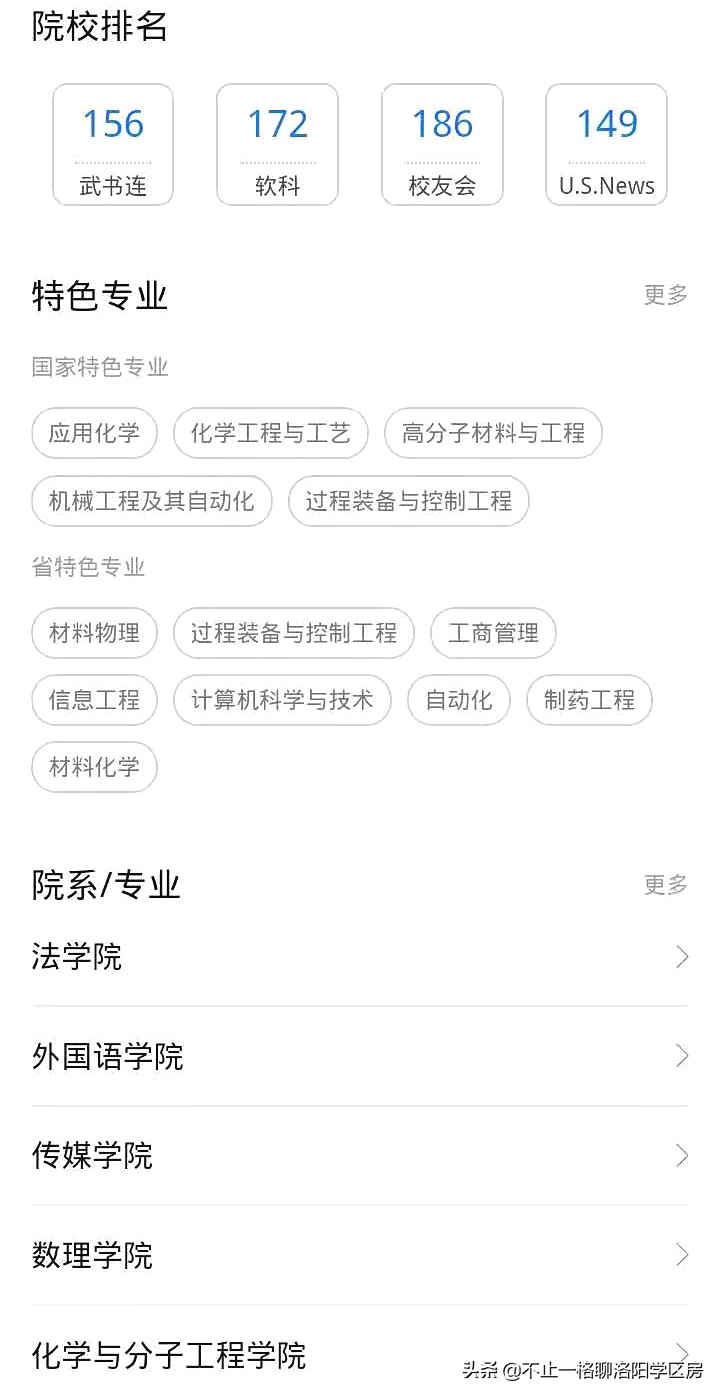The height and width of the screenshot is (1396, 720).
Task: Select the 信息工程 specialty tag
Action: [x=94, y=700]
